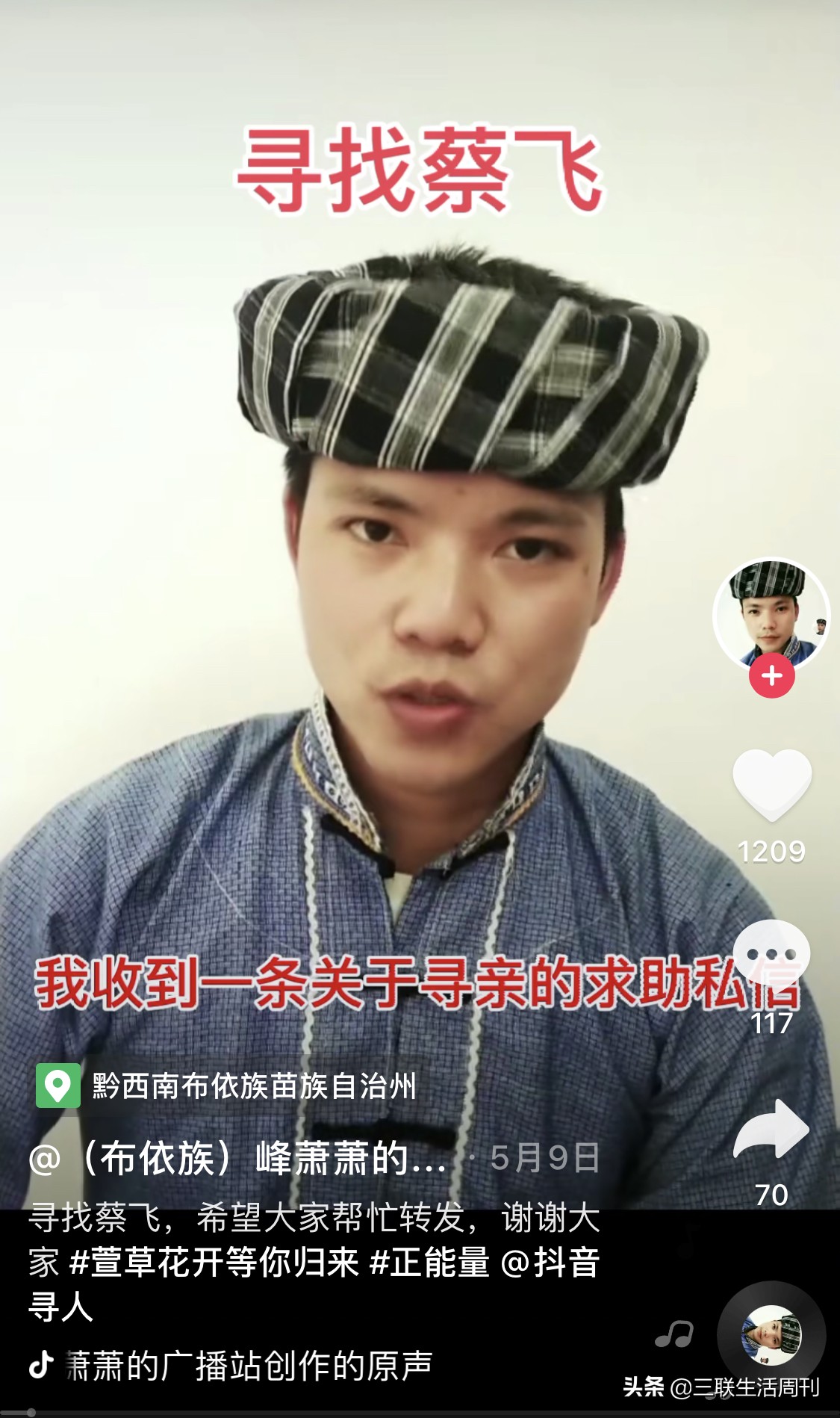
Task: Share this video with the arrow
Action: [x=771, y=1130]
